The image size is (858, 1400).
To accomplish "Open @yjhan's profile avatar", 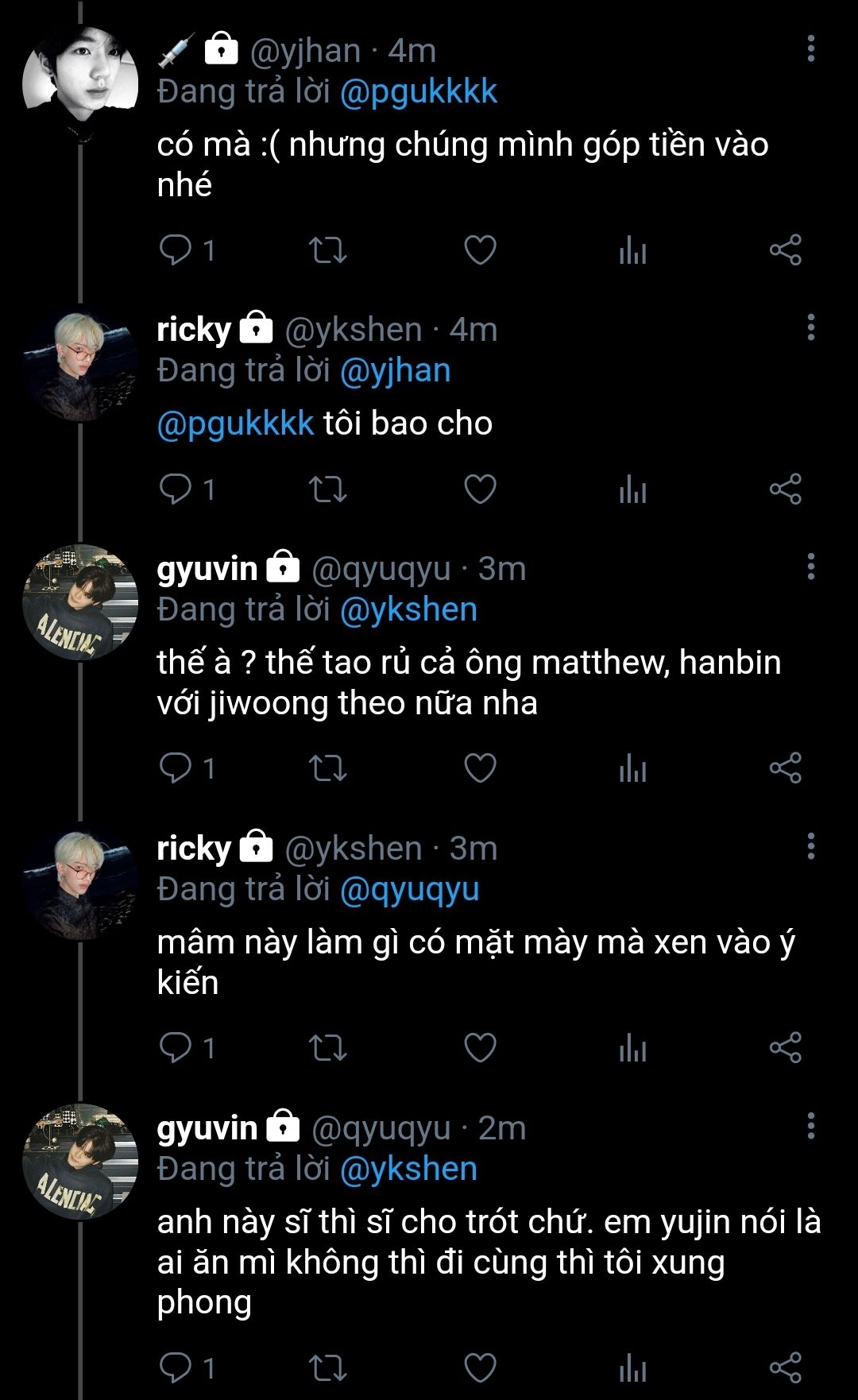I will point(80,73).
